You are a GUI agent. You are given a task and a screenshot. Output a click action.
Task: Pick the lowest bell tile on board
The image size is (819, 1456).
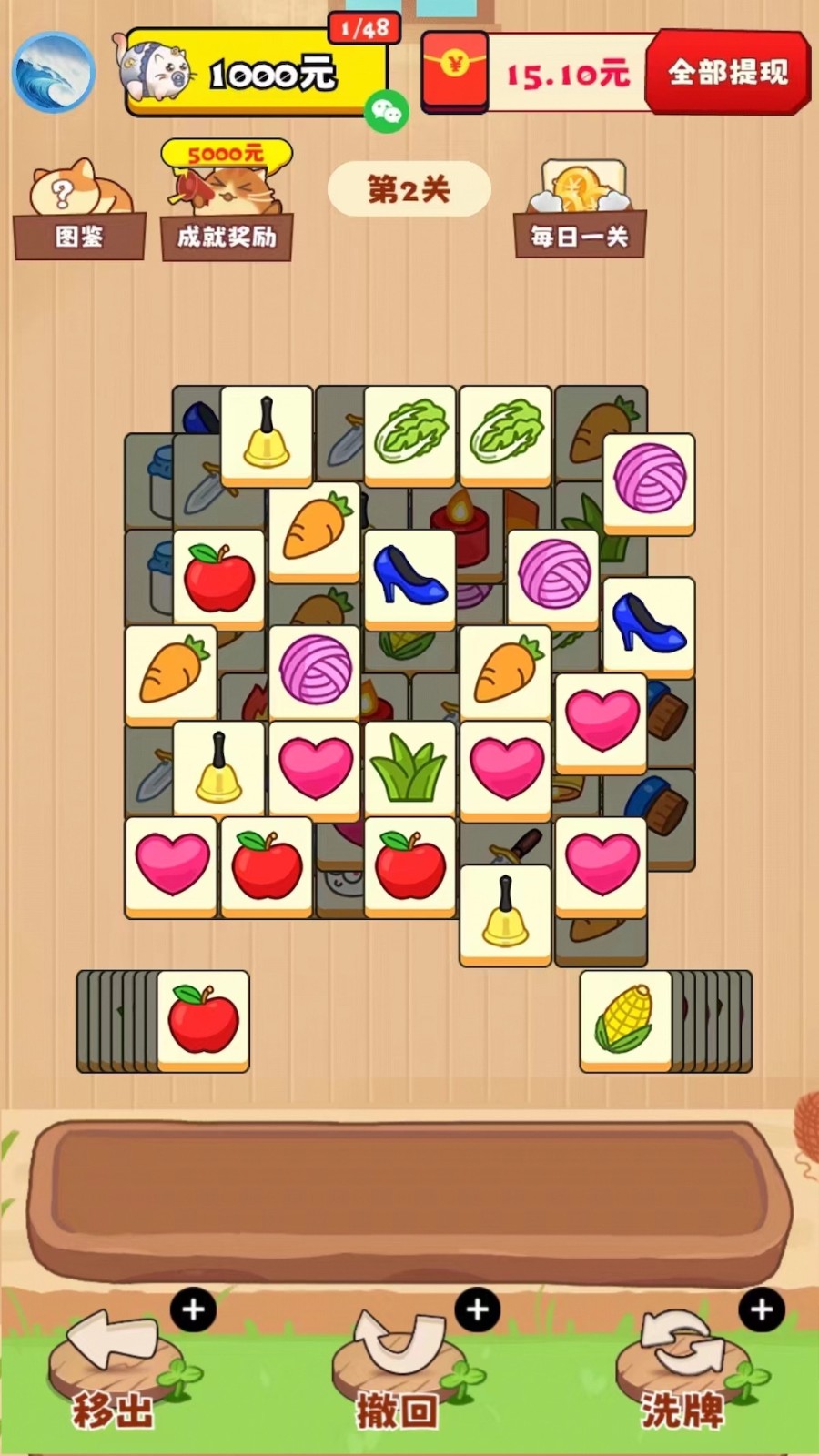click(505, 913)
